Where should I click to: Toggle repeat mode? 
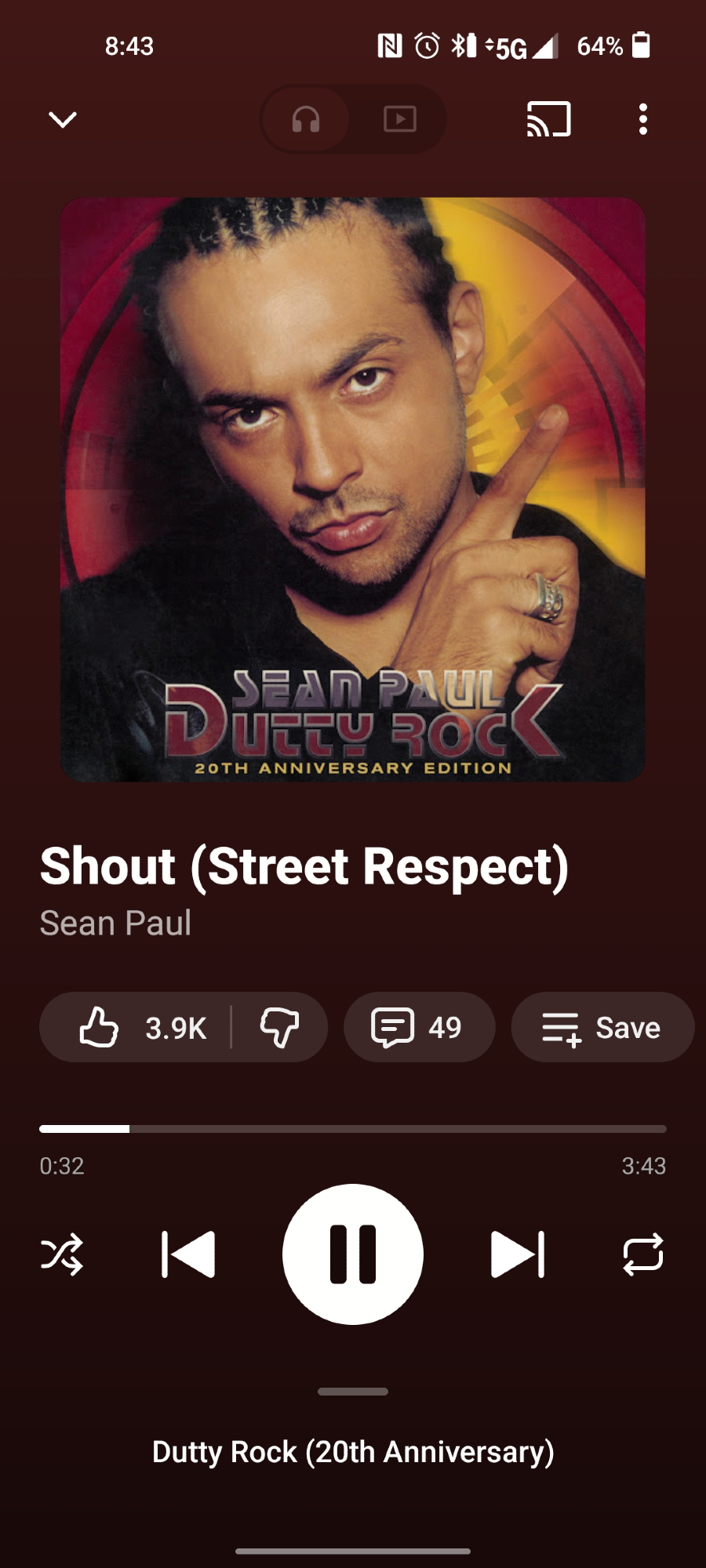pyautogui.click(x=643, y=1254)
